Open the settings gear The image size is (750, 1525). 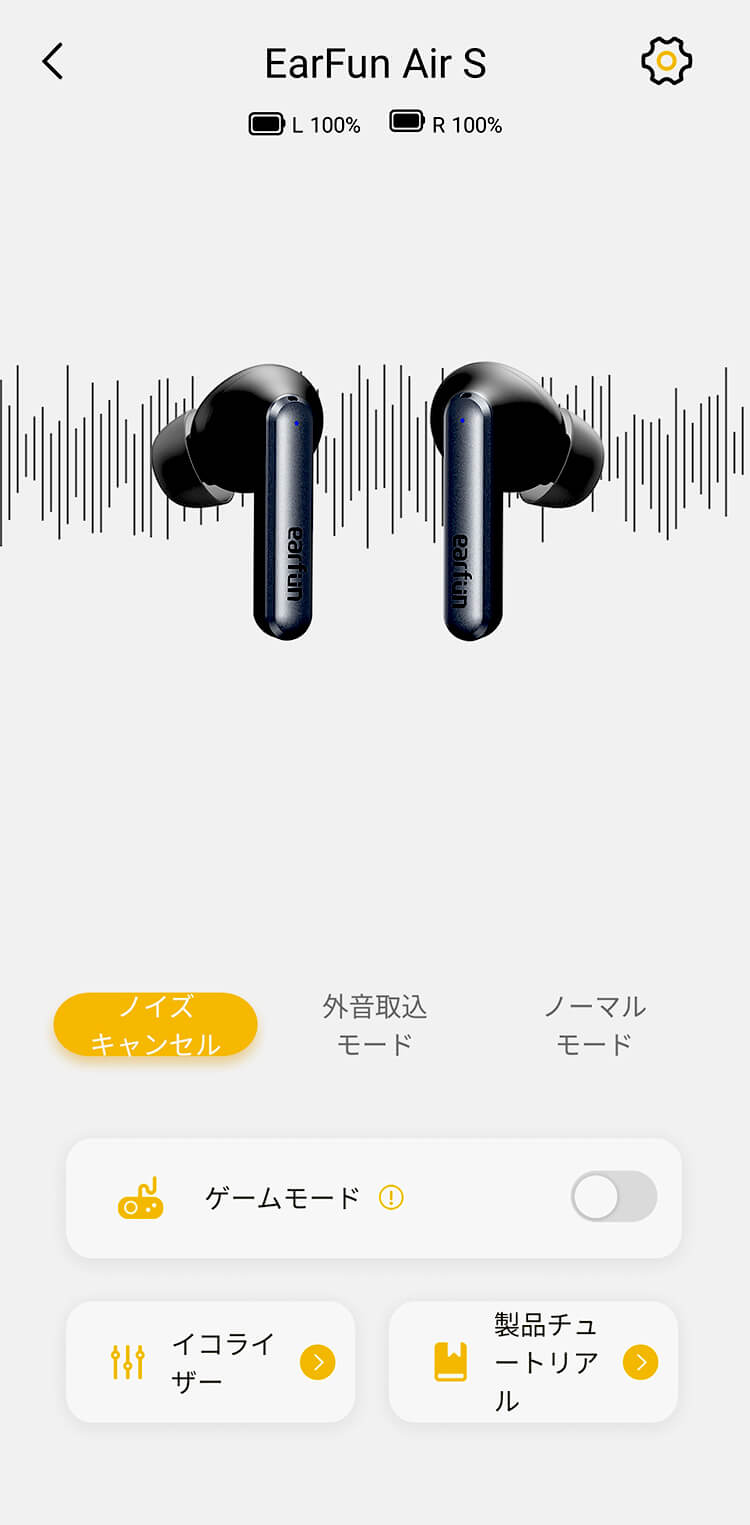click(x=666, y=62)
